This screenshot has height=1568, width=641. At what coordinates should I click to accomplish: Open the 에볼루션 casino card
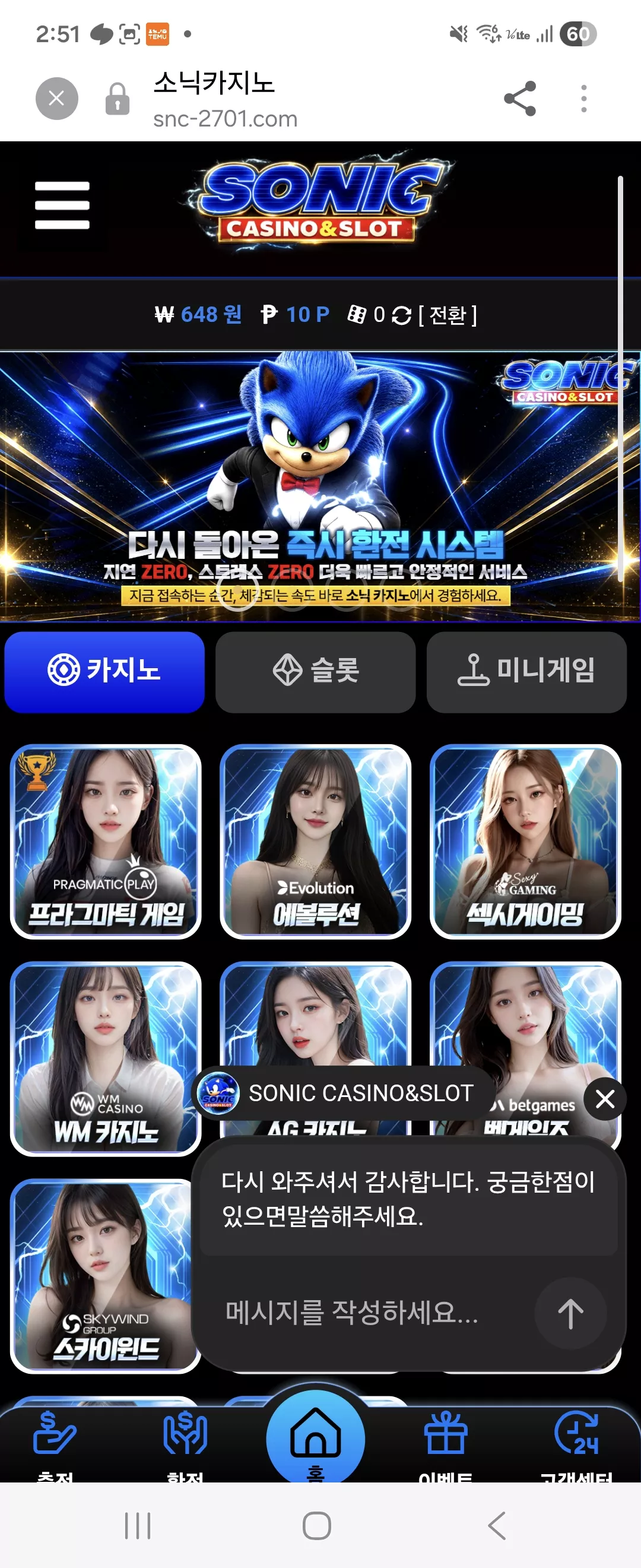[x=316, y=841]
